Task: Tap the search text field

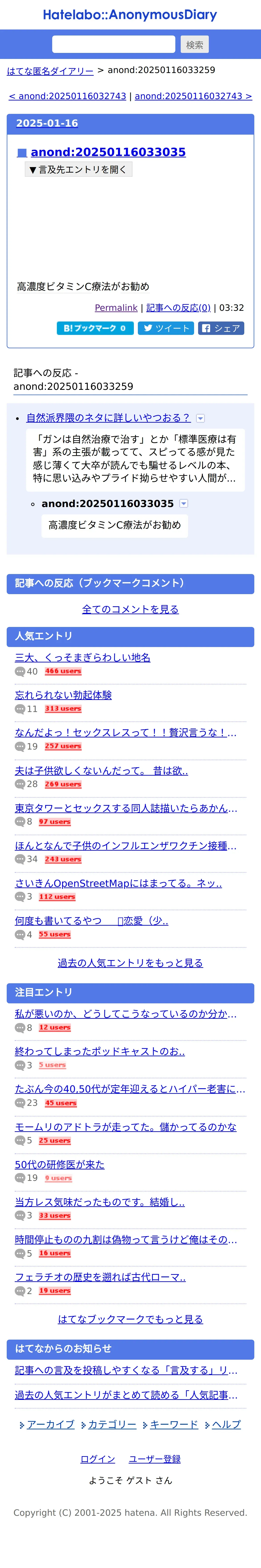Action: coord(114,44)
